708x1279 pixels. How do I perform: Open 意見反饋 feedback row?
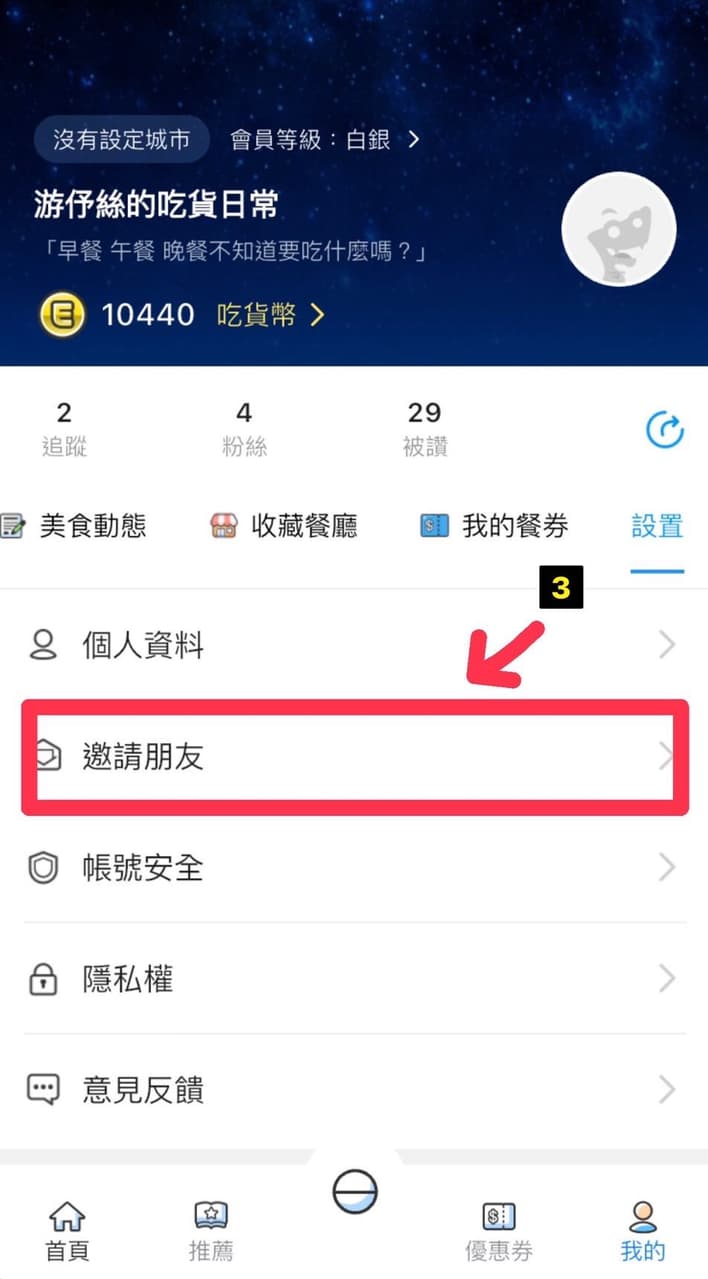point(354,1089)
